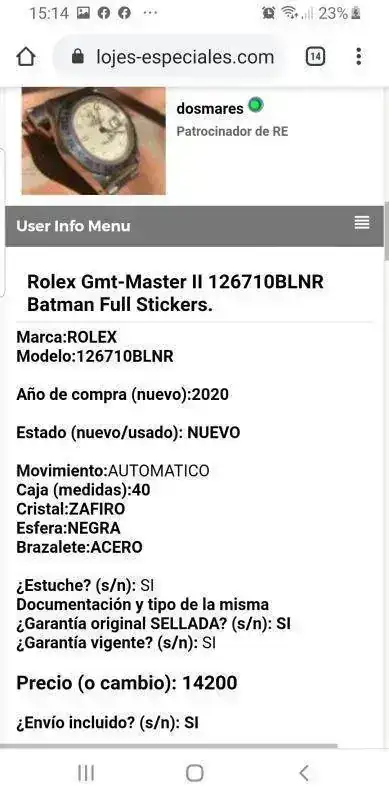389x800 pixels.
Task: Open the tab switcher showing 14 tabs
Action: click(315, 57)
